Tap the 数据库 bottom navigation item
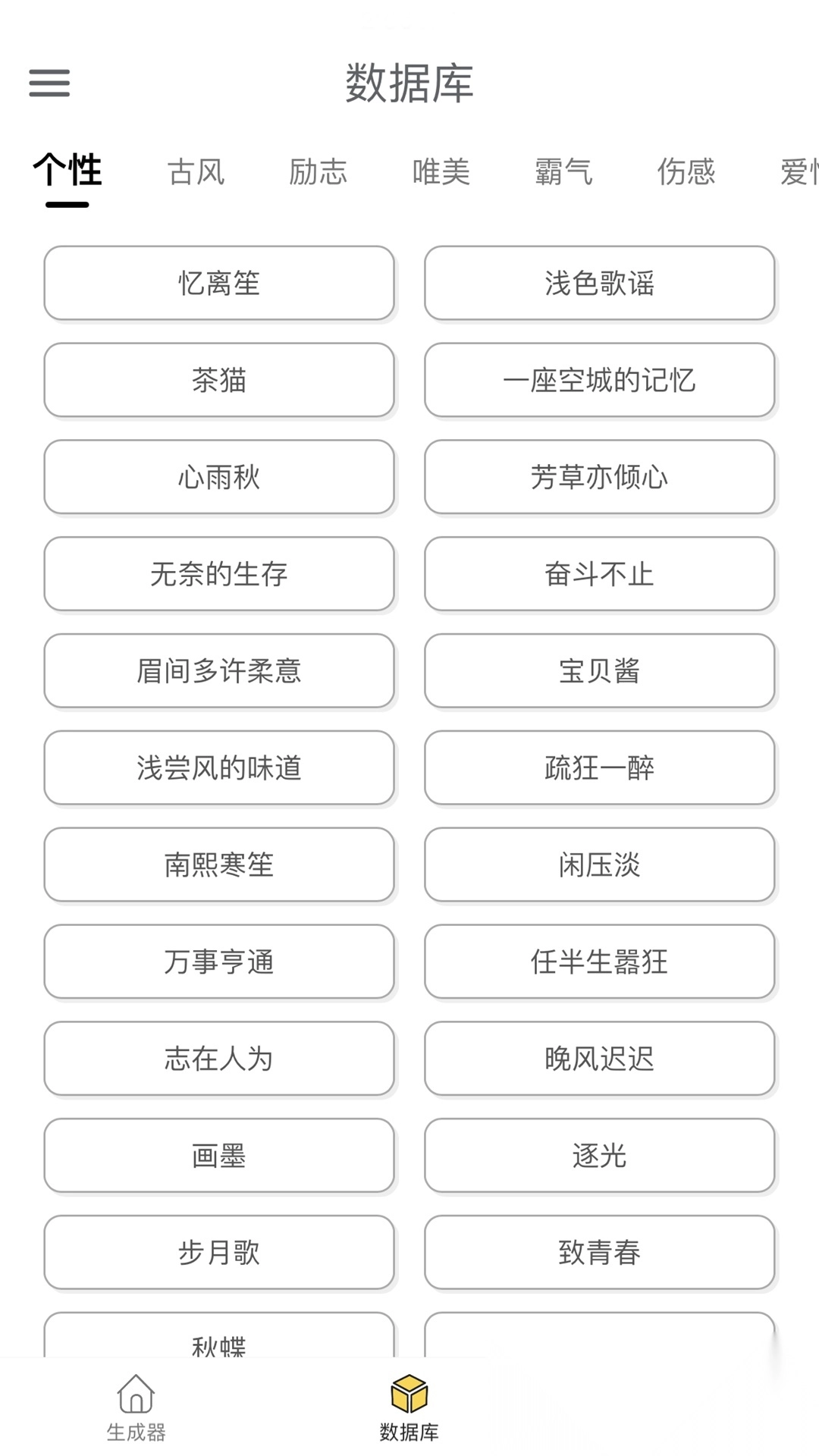The image size is (819, 1456). (409, 1407)
